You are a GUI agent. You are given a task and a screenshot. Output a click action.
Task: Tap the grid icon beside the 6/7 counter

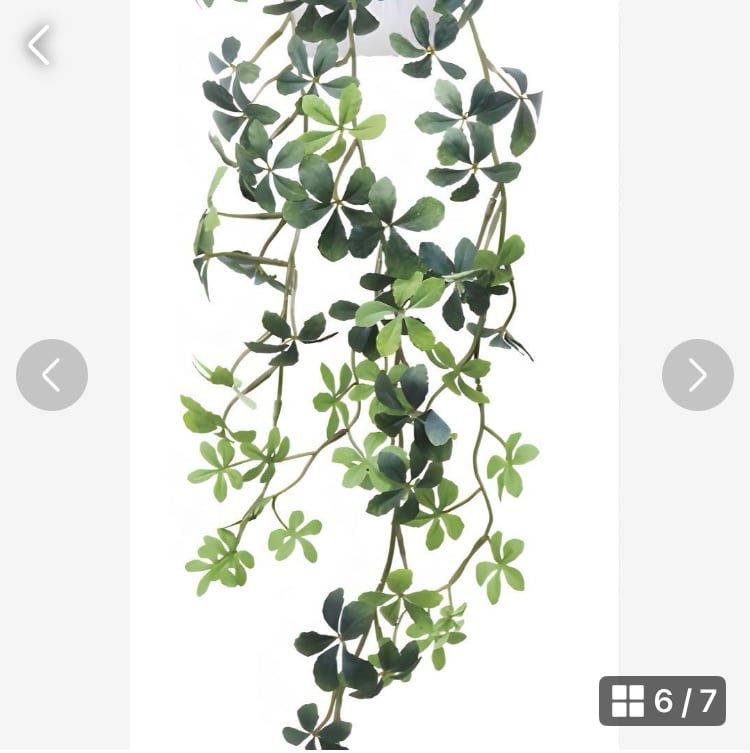[626, 701]
